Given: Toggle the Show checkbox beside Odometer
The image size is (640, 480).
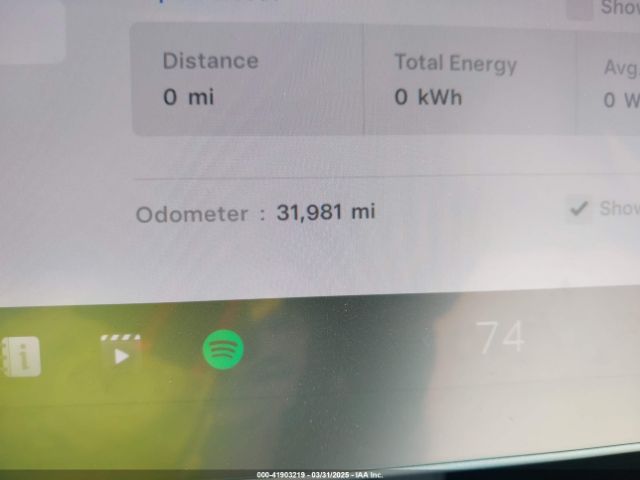Looking at the screenshot, I should click(x=578, y=208).
